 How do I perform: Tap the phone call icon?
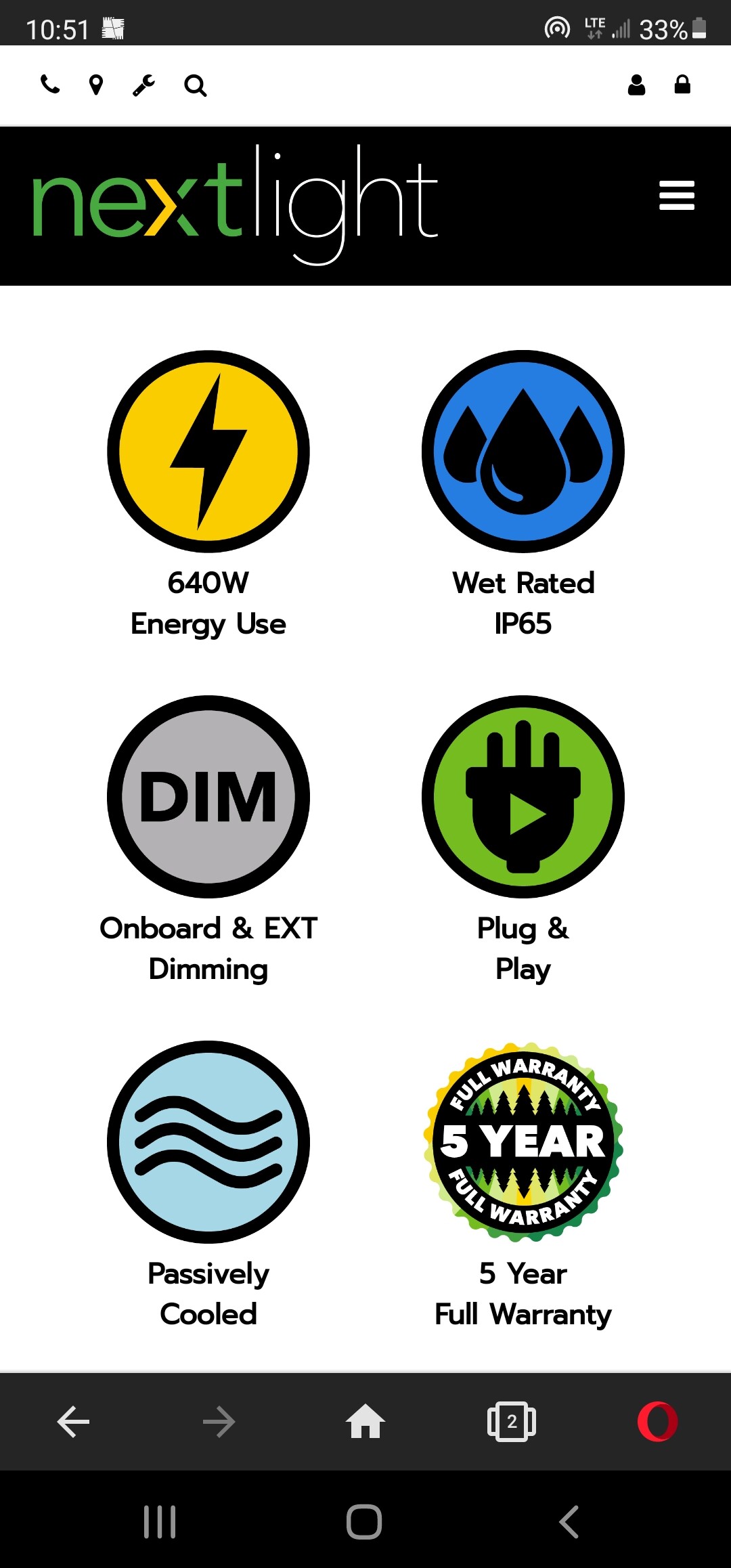coord(50,85)
